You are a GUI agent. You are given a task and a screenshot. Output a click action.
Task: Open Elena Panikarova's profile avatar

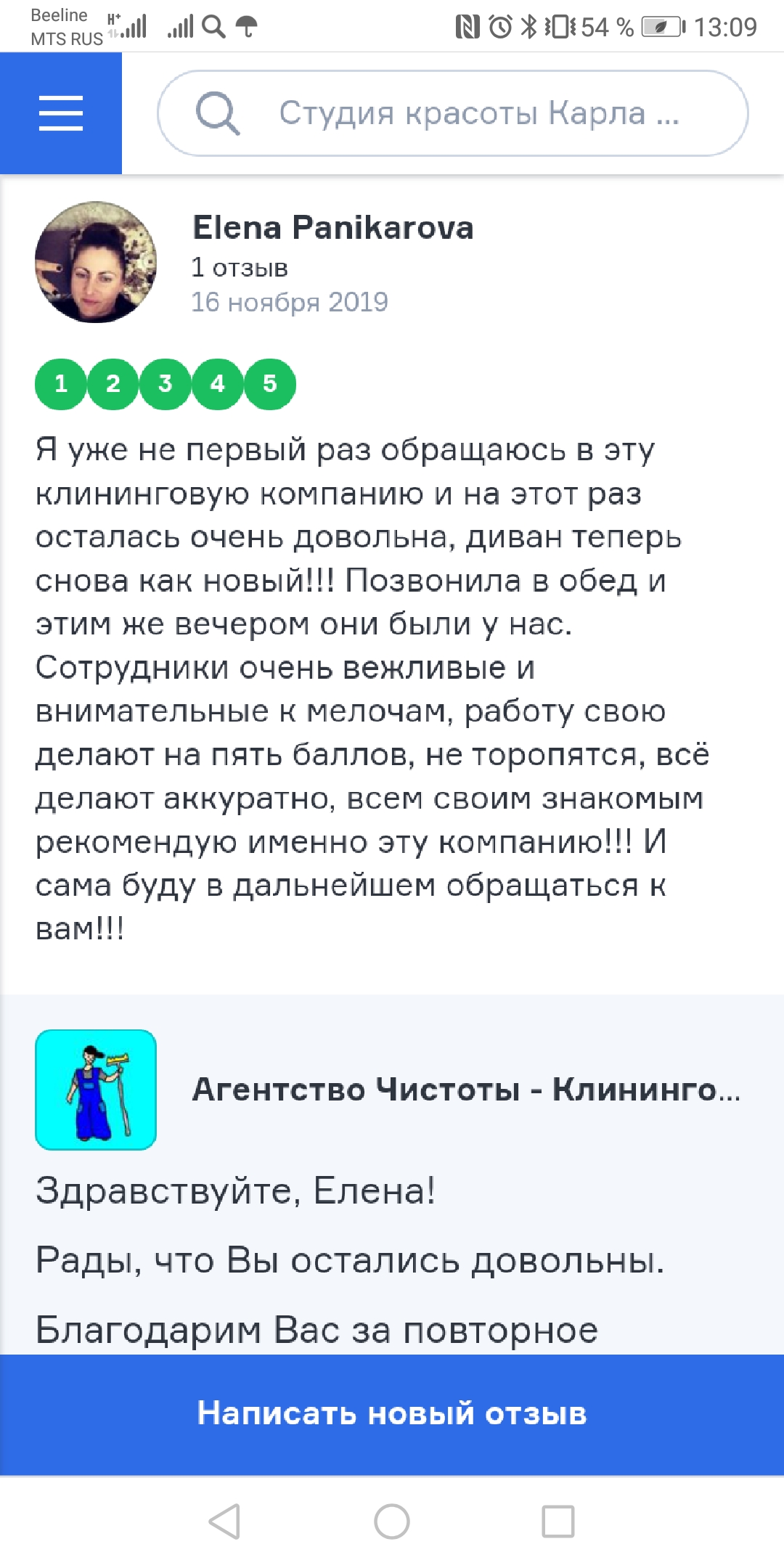[96, 262]
